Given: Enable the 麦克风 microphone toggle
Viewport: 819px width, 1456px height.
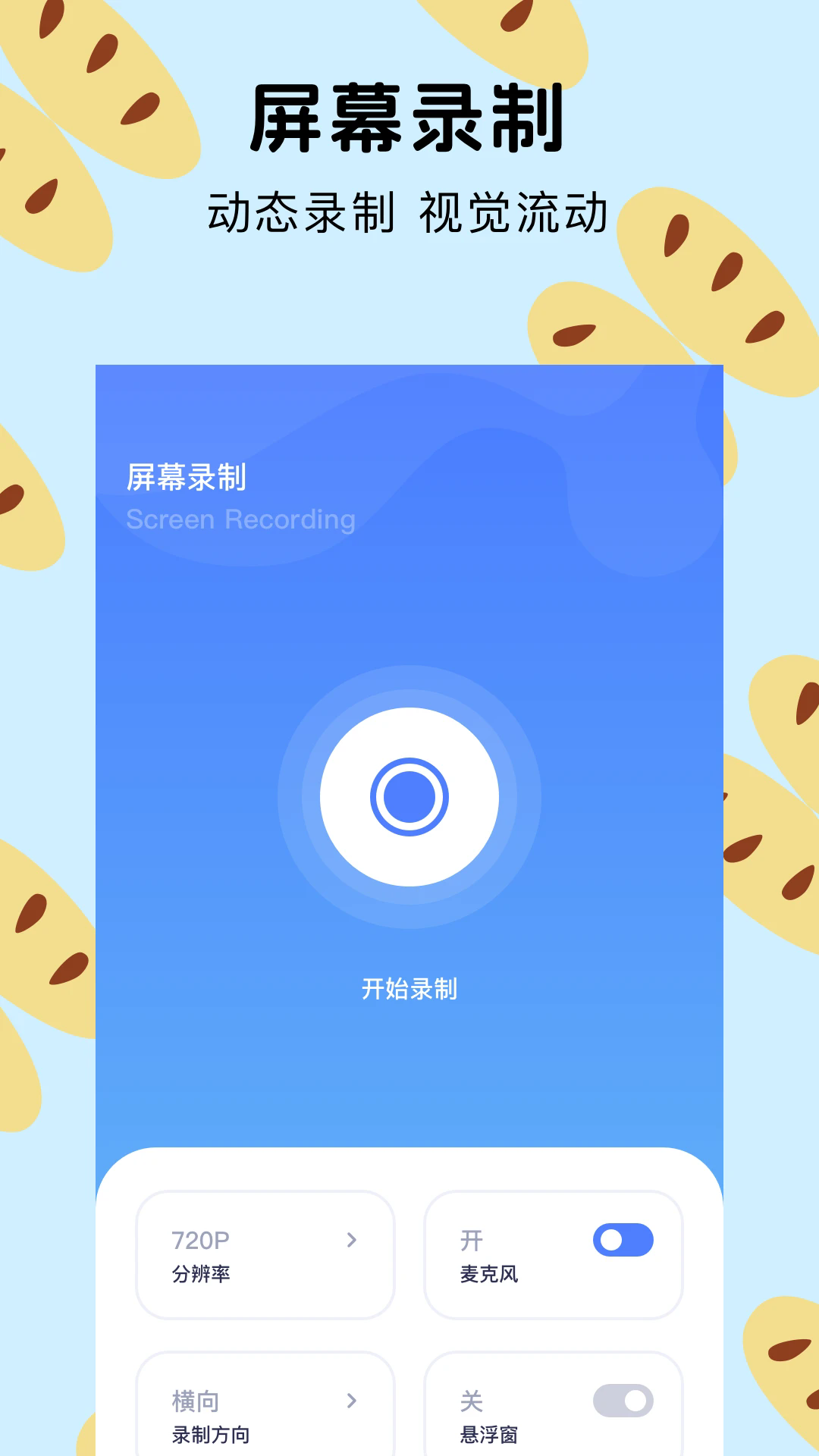Looking at the screenshot, I should (x=622, y=1241).
